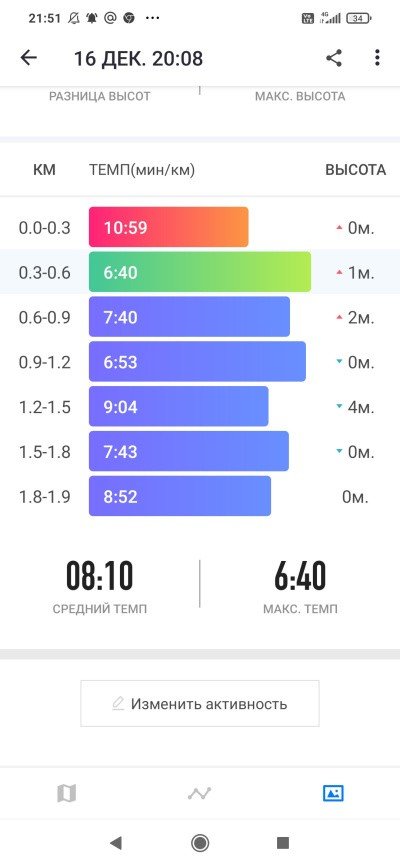Viewport: 400px width, 867px height.
Task: Share this activity
Action: coord(334,58)
